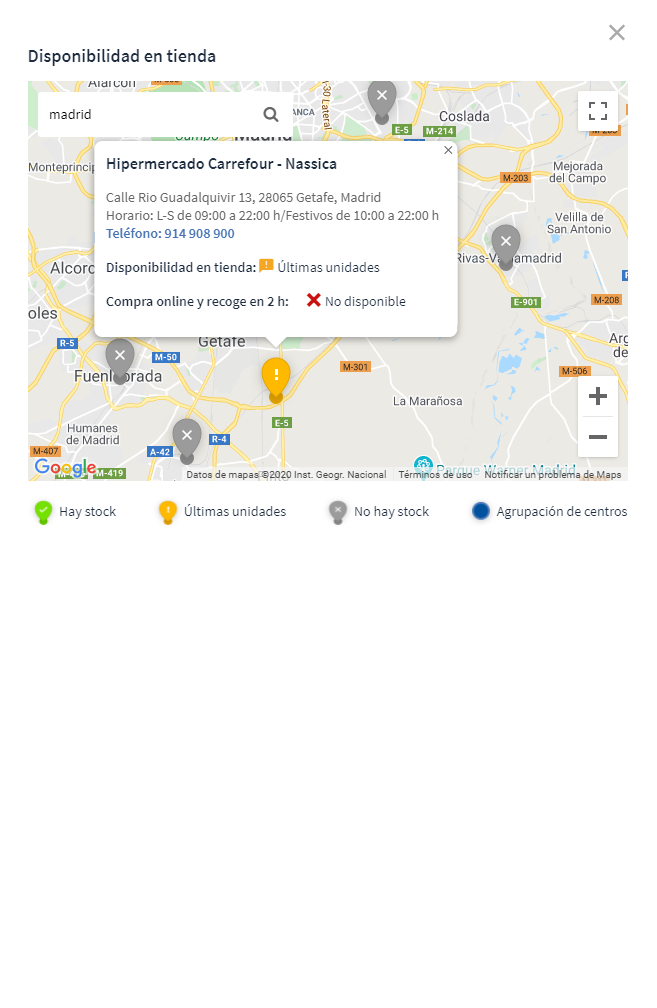The width and height of the screenshot is (657, 1008).
Task: Select the gray marker near Fuenlabrada
Action: [x=120, y=357]
